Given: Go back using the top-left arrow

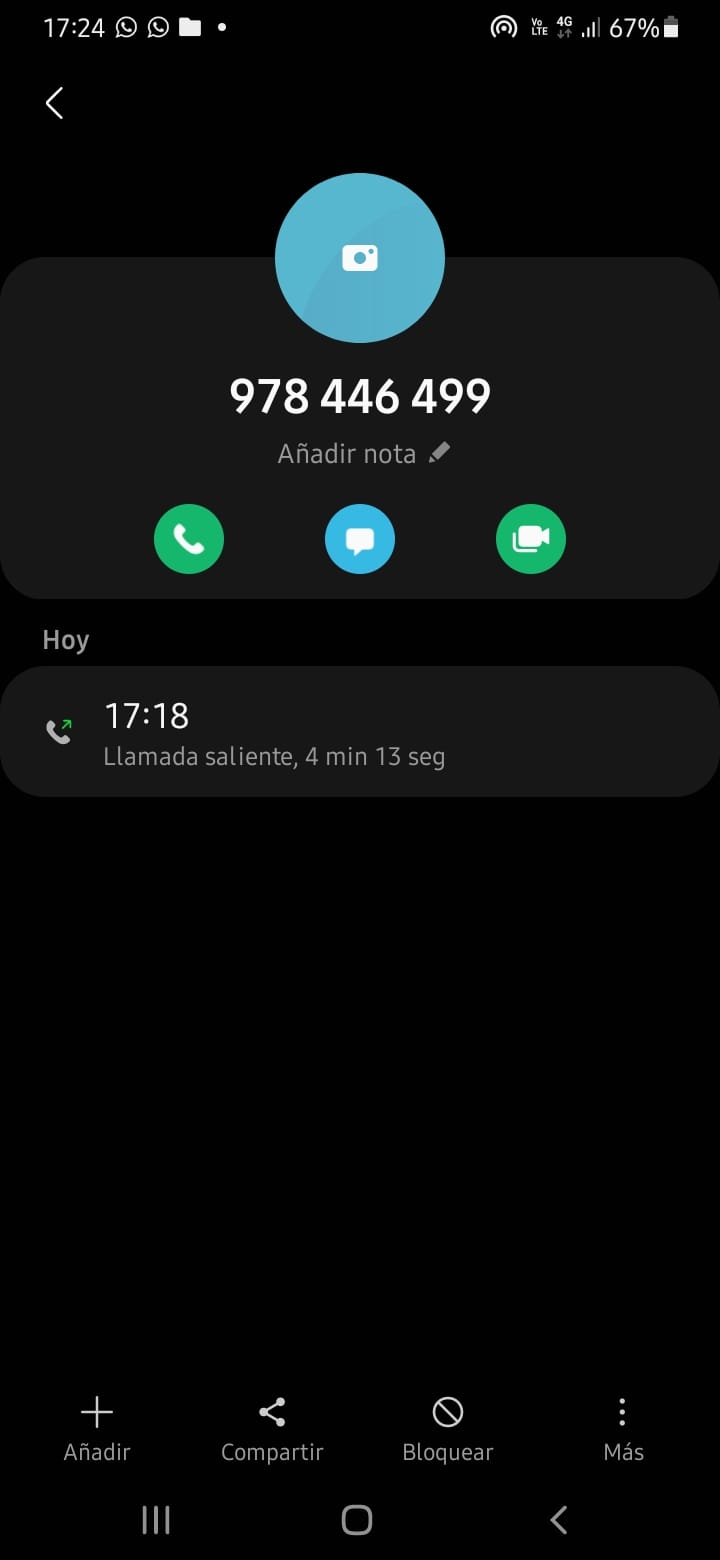Looking at the screenshot, I should [55, 103].
